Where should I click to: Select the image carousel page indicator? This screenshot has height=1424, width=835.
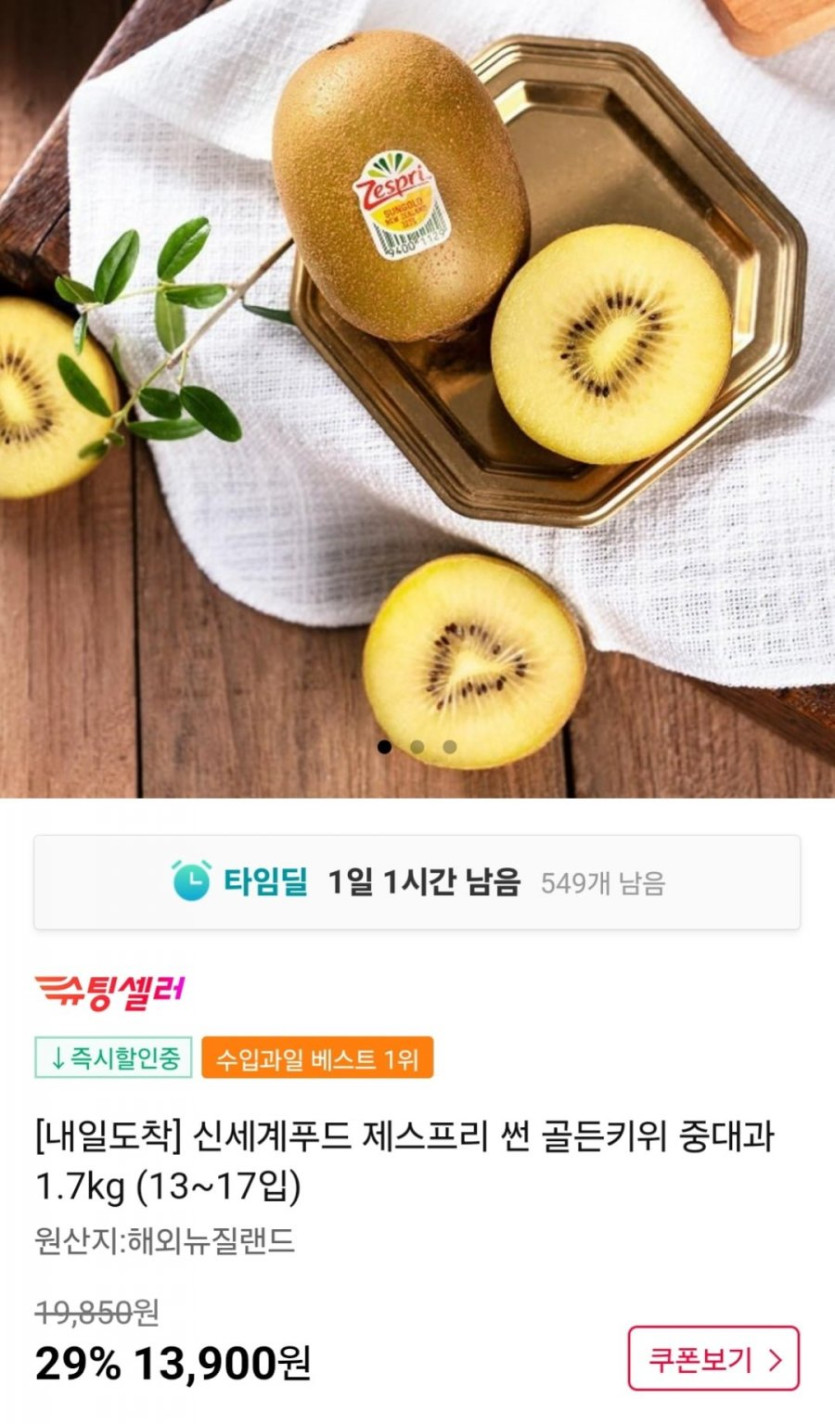(417, 747)
